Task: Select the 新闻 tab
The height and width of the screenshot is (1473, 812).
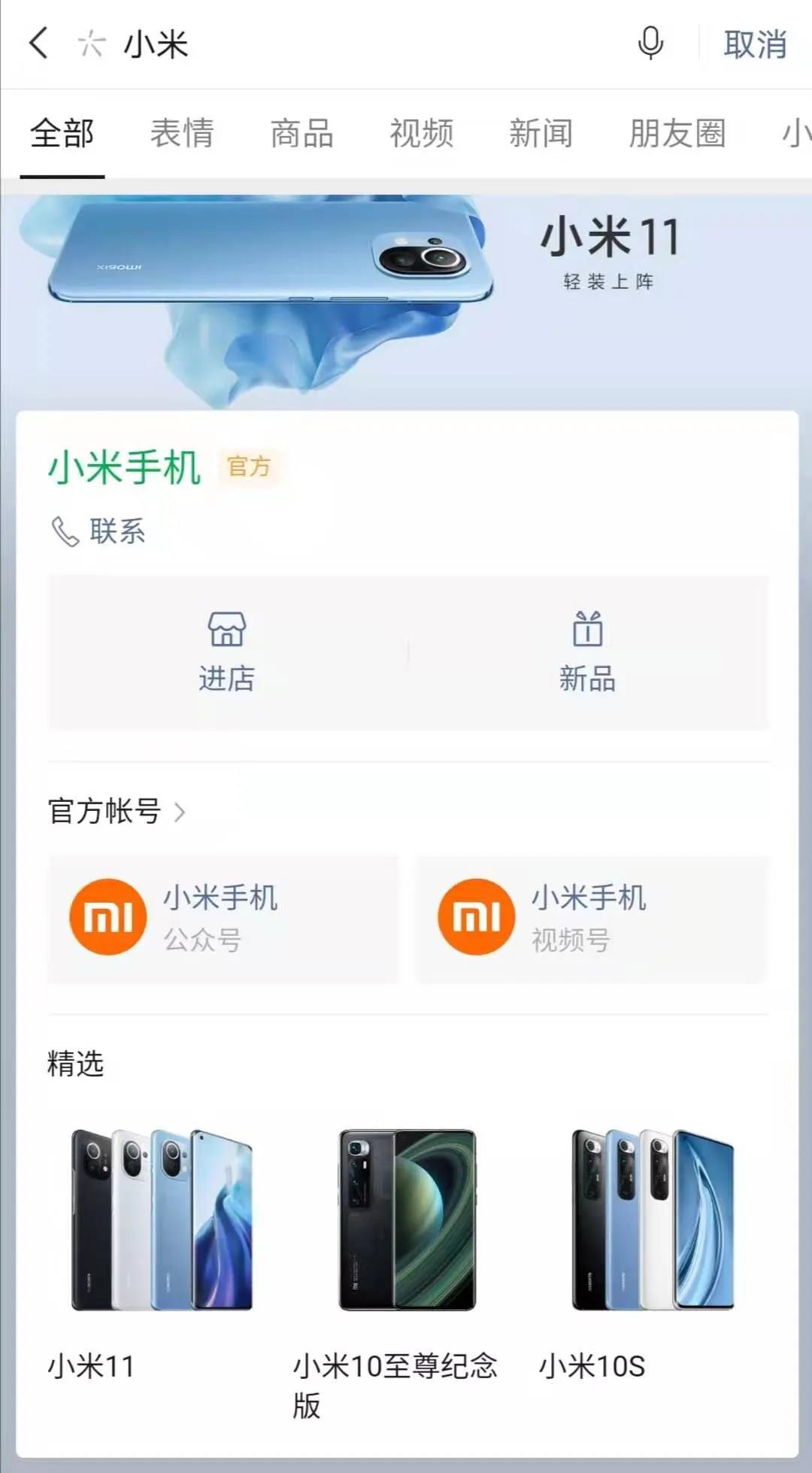Action: [x=541, y=134]
